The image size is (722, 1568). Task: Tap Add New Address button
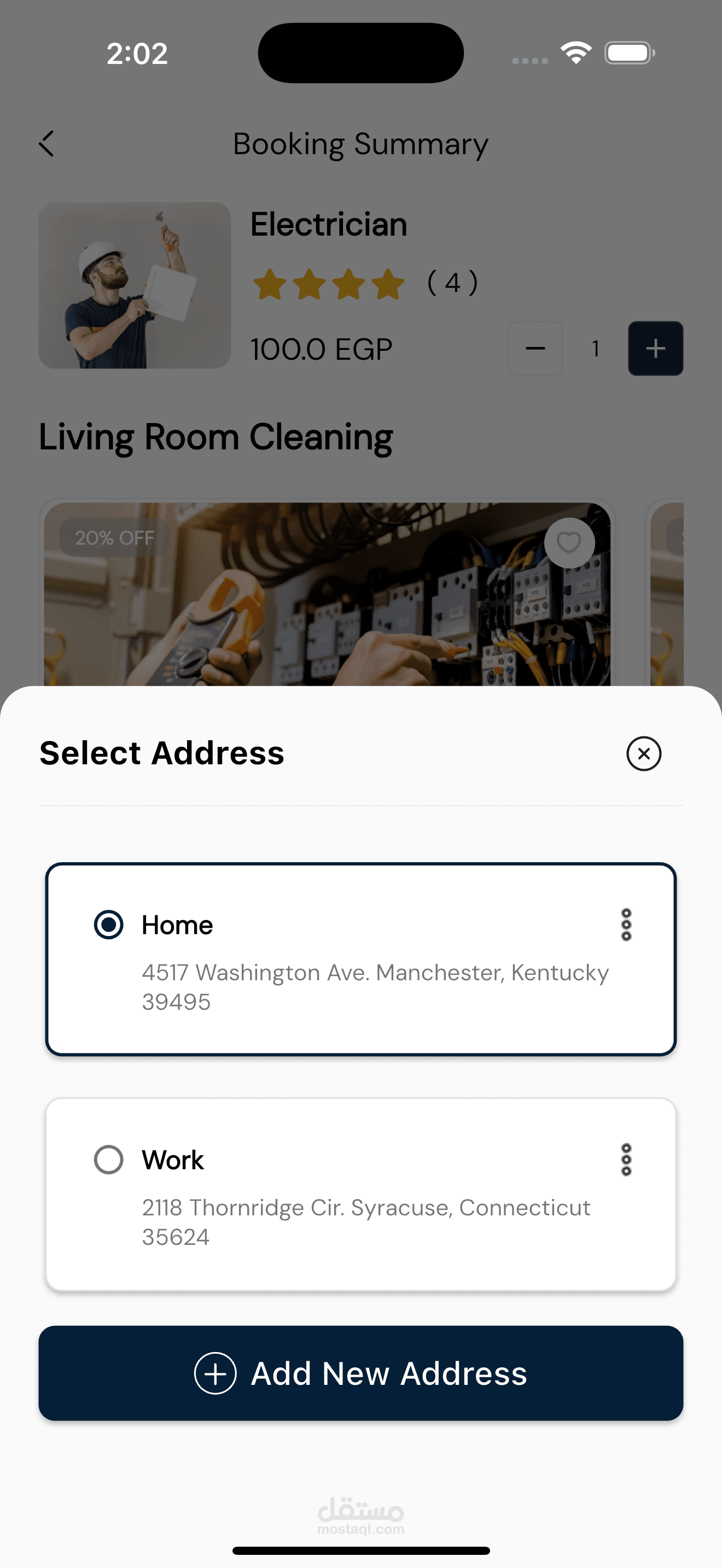[360, 1373]
